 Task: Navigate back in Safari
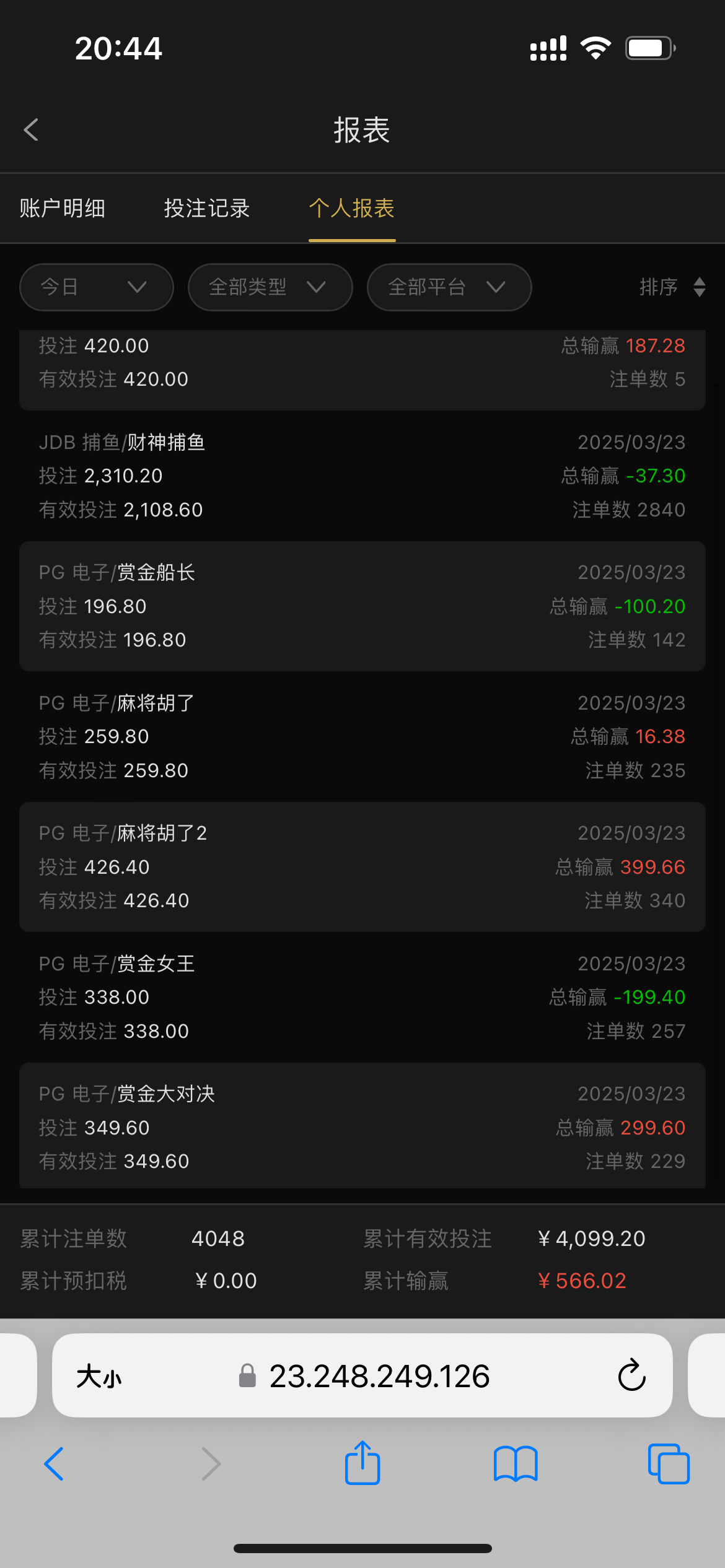click(55, 1464)
